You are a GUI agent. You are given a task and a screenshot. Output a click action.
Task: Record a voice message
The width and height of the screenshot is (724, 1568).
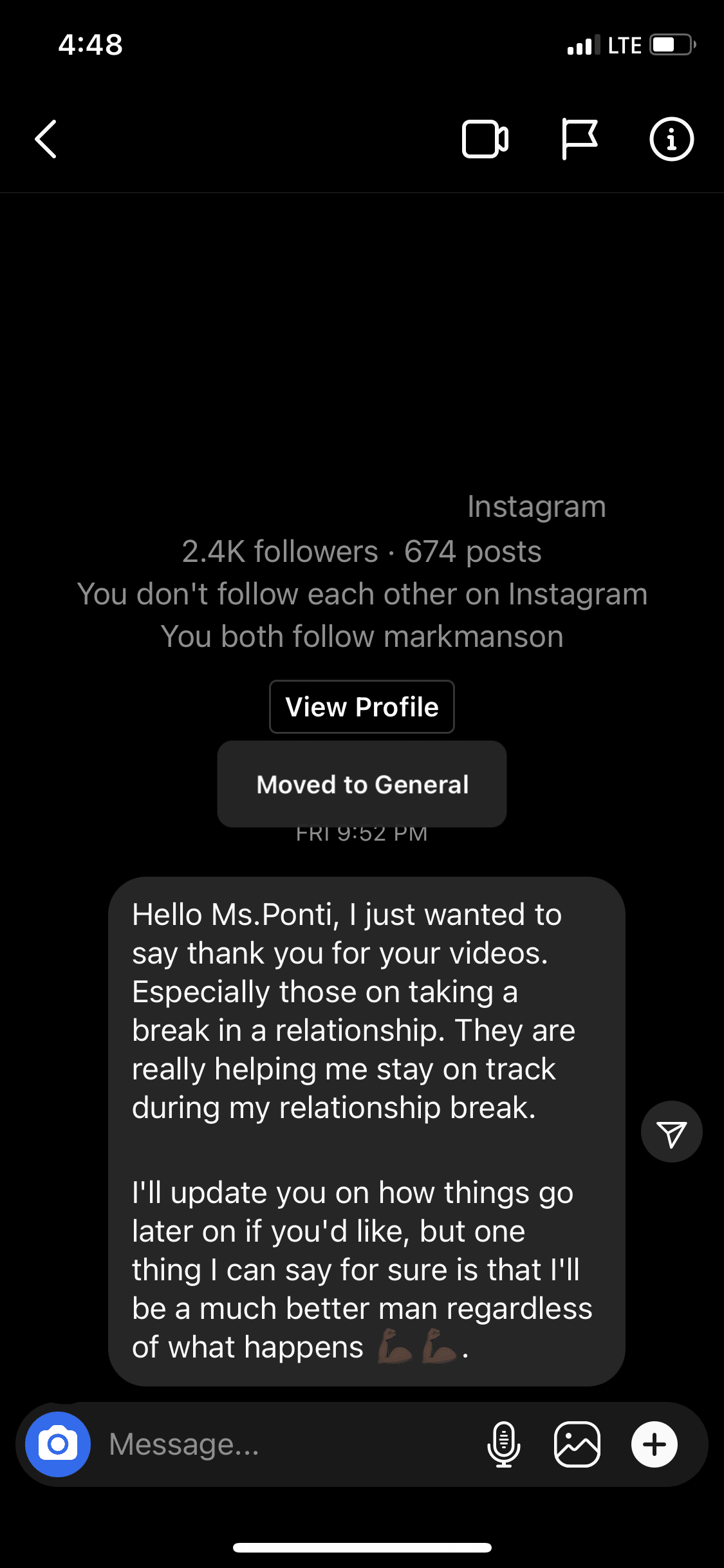(x=504, y=1444)
